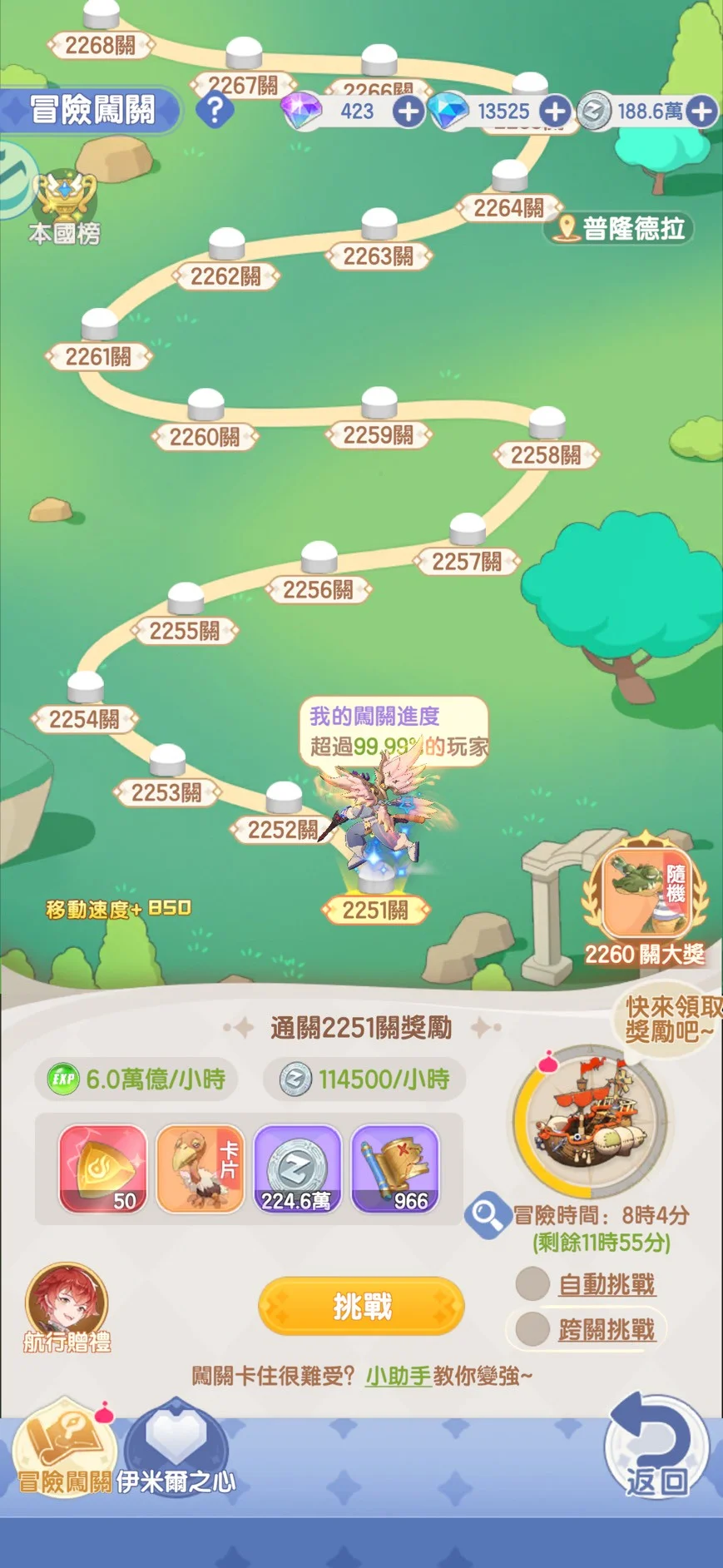View the red badge reward showing 50

coord(103,1168)
